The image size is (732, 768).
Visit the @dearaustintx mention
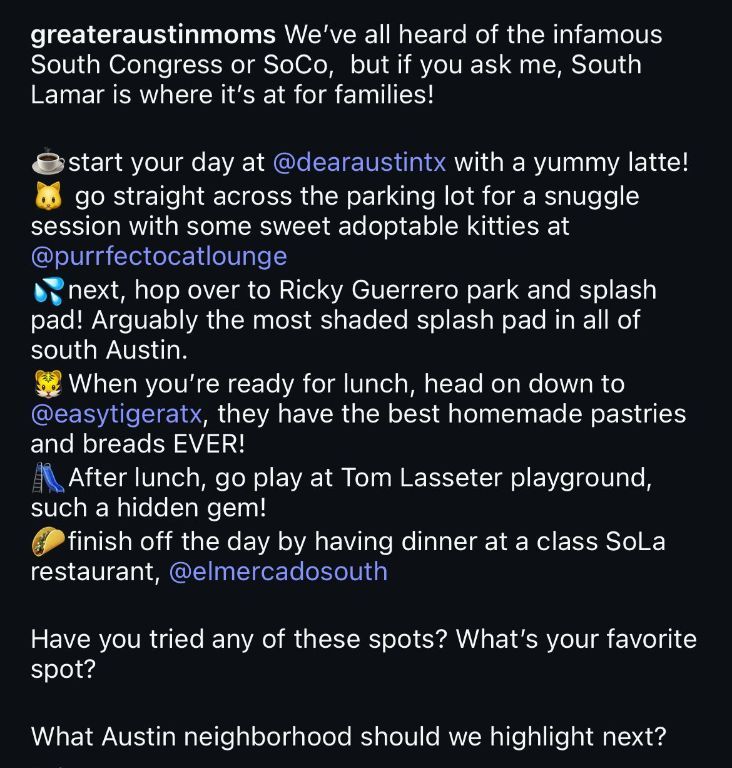(x=359, y=162)
